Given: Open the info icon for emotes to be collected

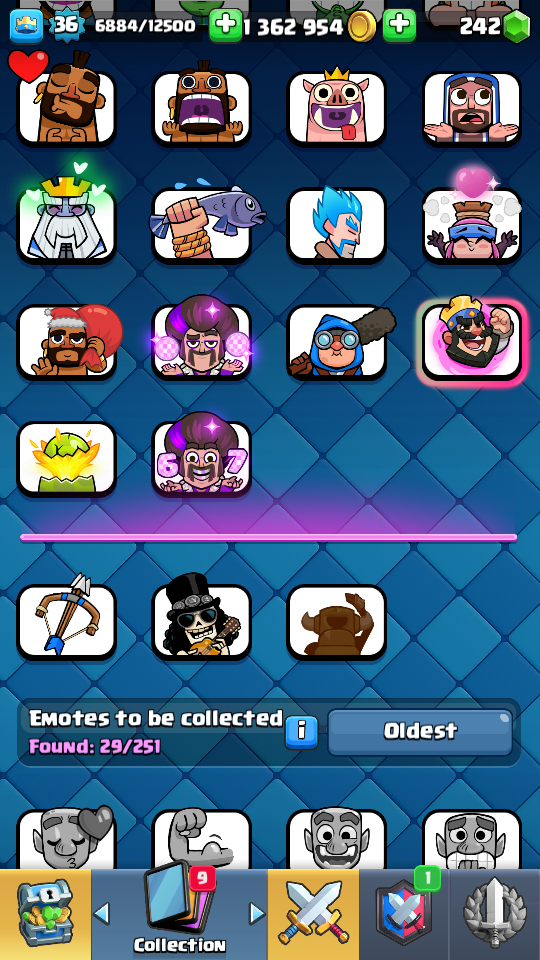Looking at the screenshot, I should pos(302,732).
